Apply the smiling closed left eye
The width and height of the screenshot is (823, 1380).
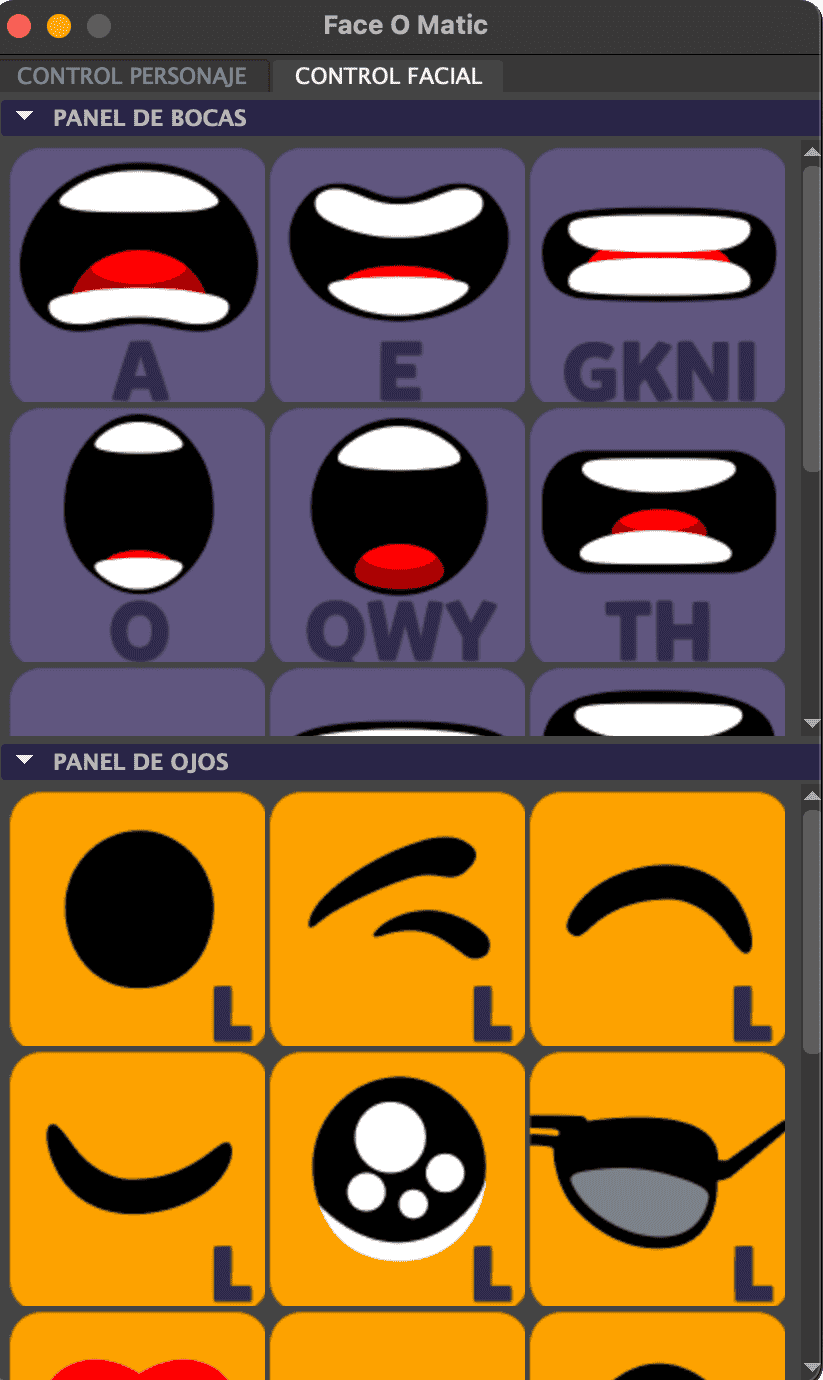pos(138,1178)
